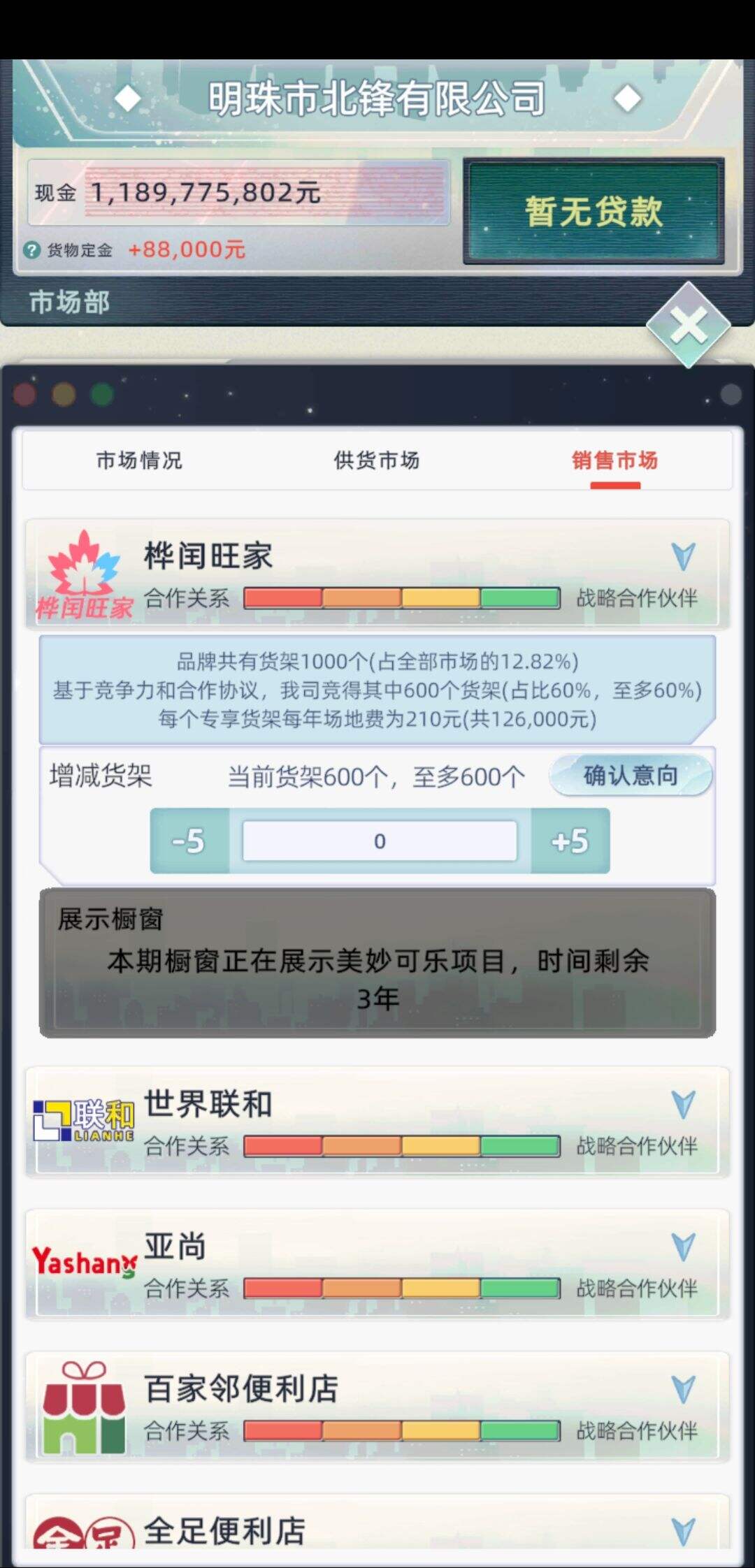Expand the 世界联和 retailer card
Image resolution: width=755 pixels, height=1568 pixels.
pos(682,1105)
